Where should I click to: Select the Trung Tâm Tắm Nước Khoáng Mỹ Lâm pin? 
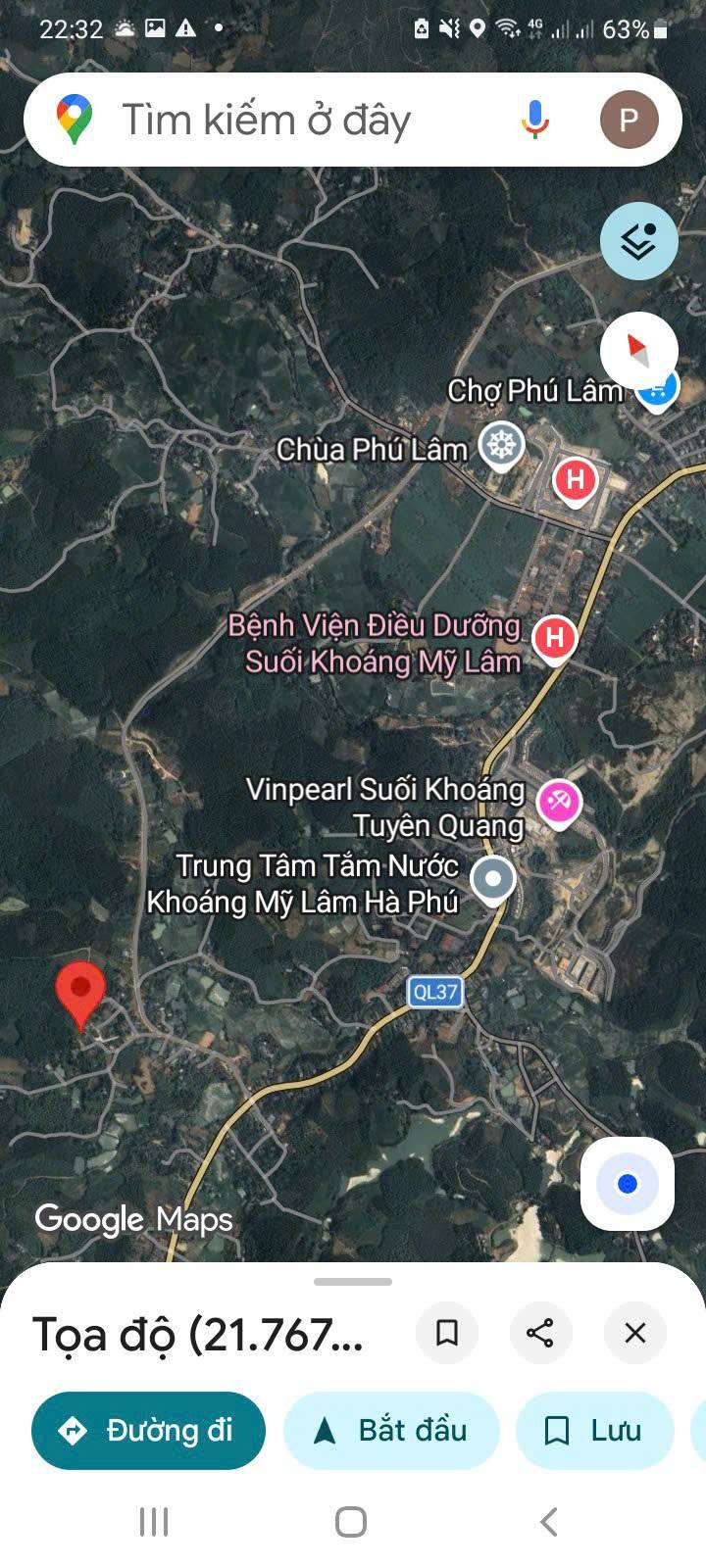coord(493,878)
